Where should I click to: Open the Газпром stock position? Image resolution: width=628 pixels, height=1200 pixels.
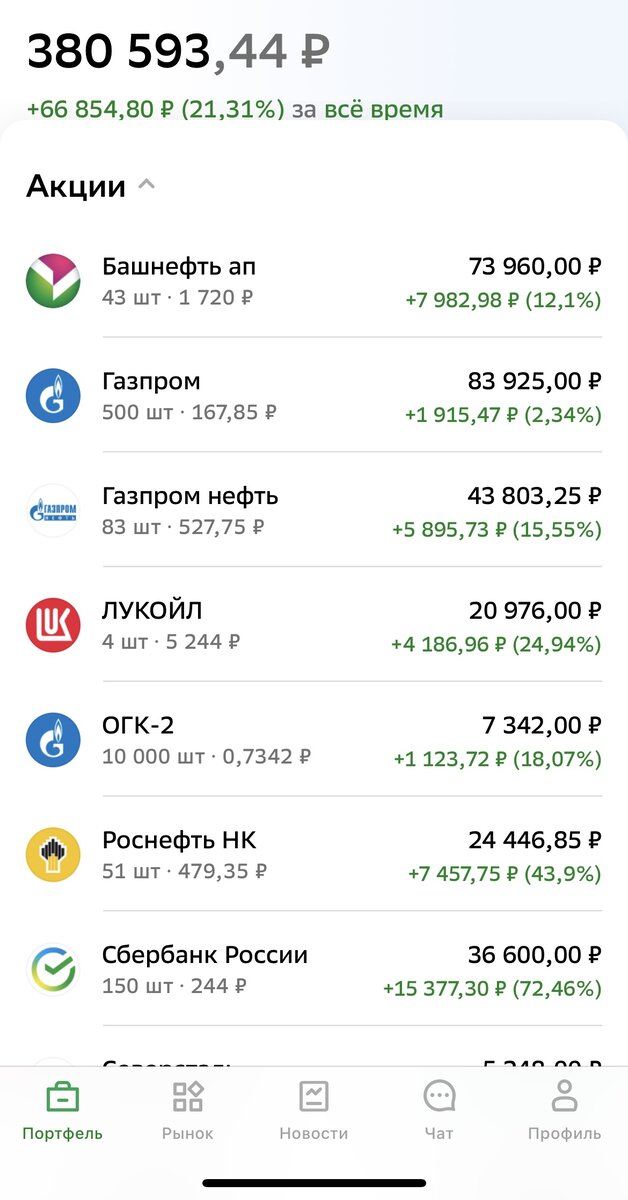(x=313, y=396)
